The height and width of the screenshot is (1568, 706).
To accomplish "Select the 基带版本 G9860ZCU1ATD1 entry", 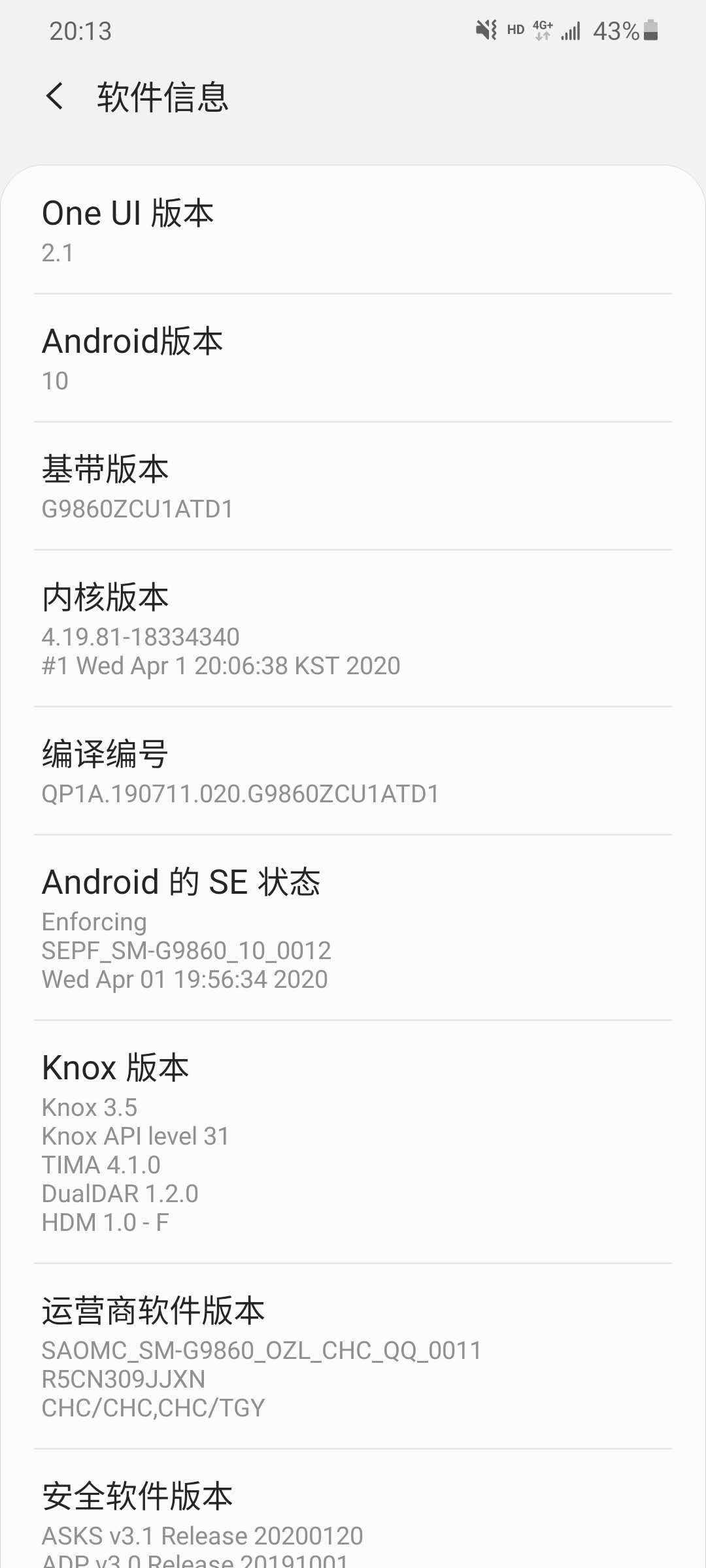I will click(353, 485).
